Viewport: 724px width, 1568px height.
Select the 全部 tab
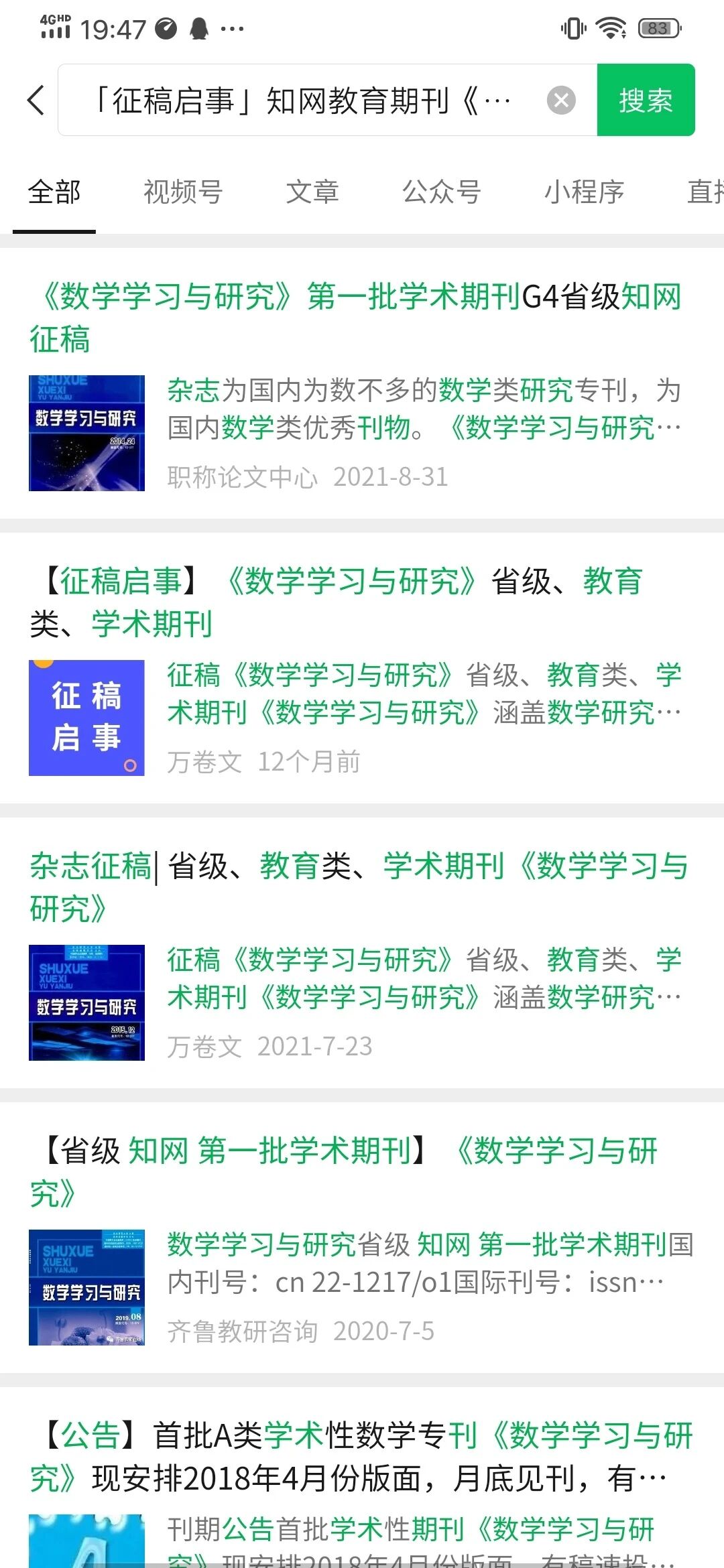54,192
